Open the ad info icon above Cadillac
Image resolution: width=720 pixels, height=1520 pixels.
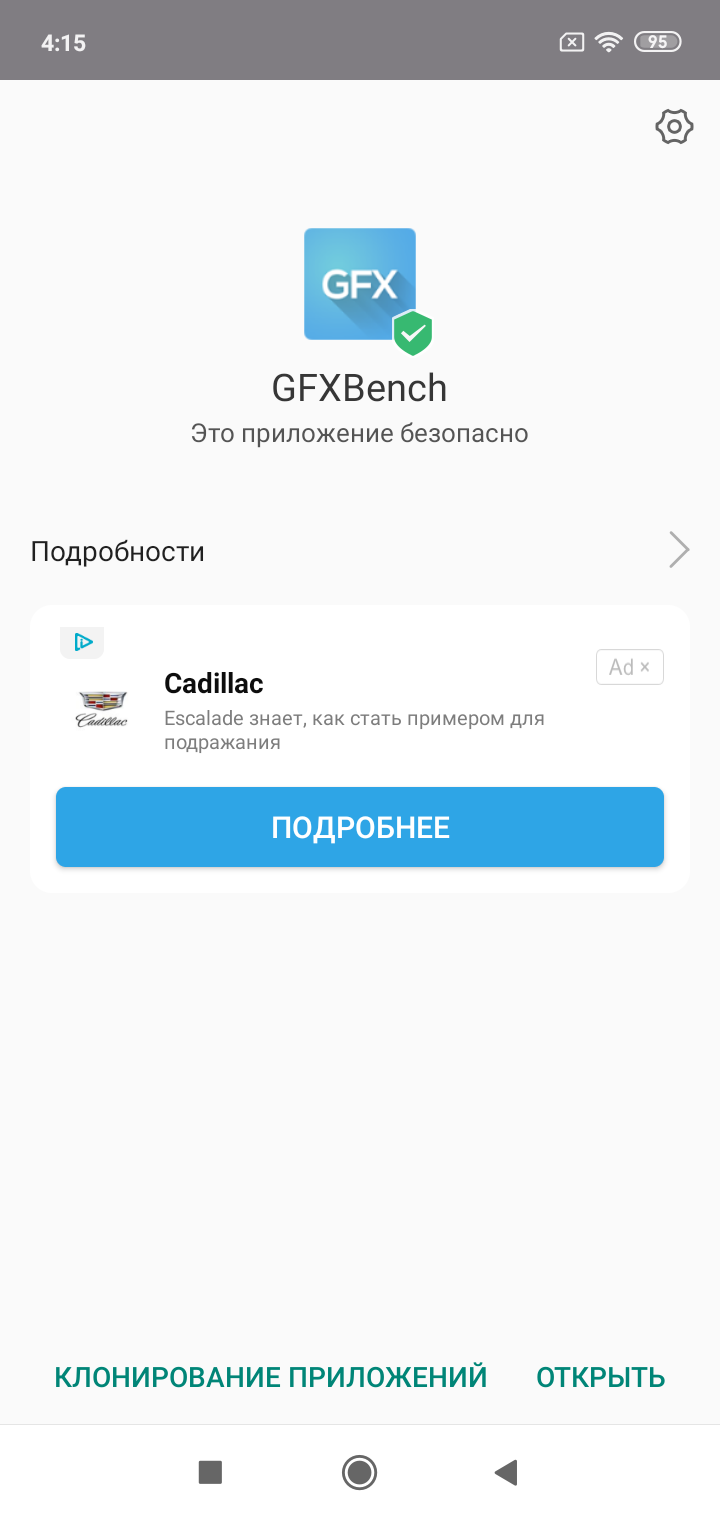83,642
